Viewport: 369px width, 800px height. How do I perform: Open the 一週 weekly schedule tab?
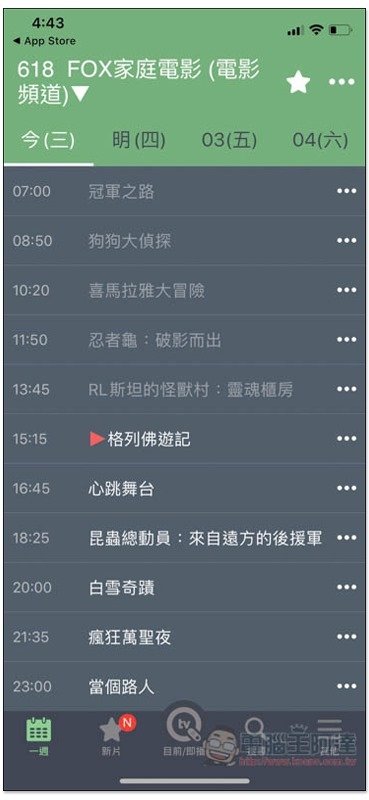coord(39,736)
